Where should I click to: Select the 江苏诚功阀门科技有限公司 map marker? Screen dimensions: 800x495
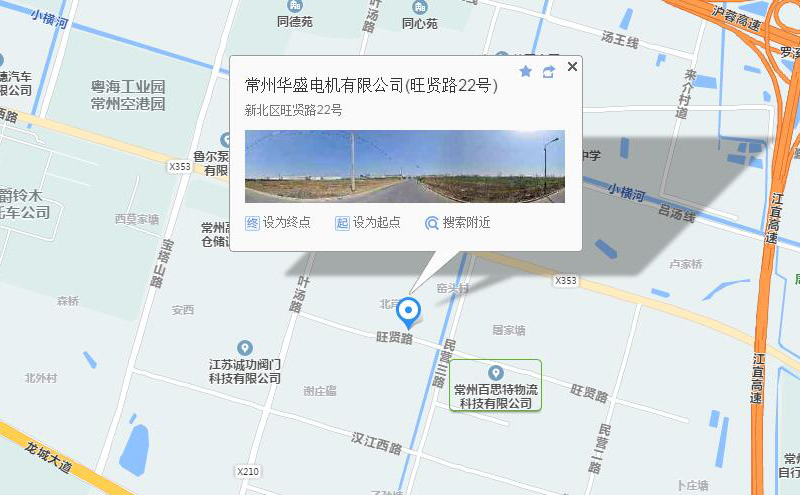(x=245, y=348)
